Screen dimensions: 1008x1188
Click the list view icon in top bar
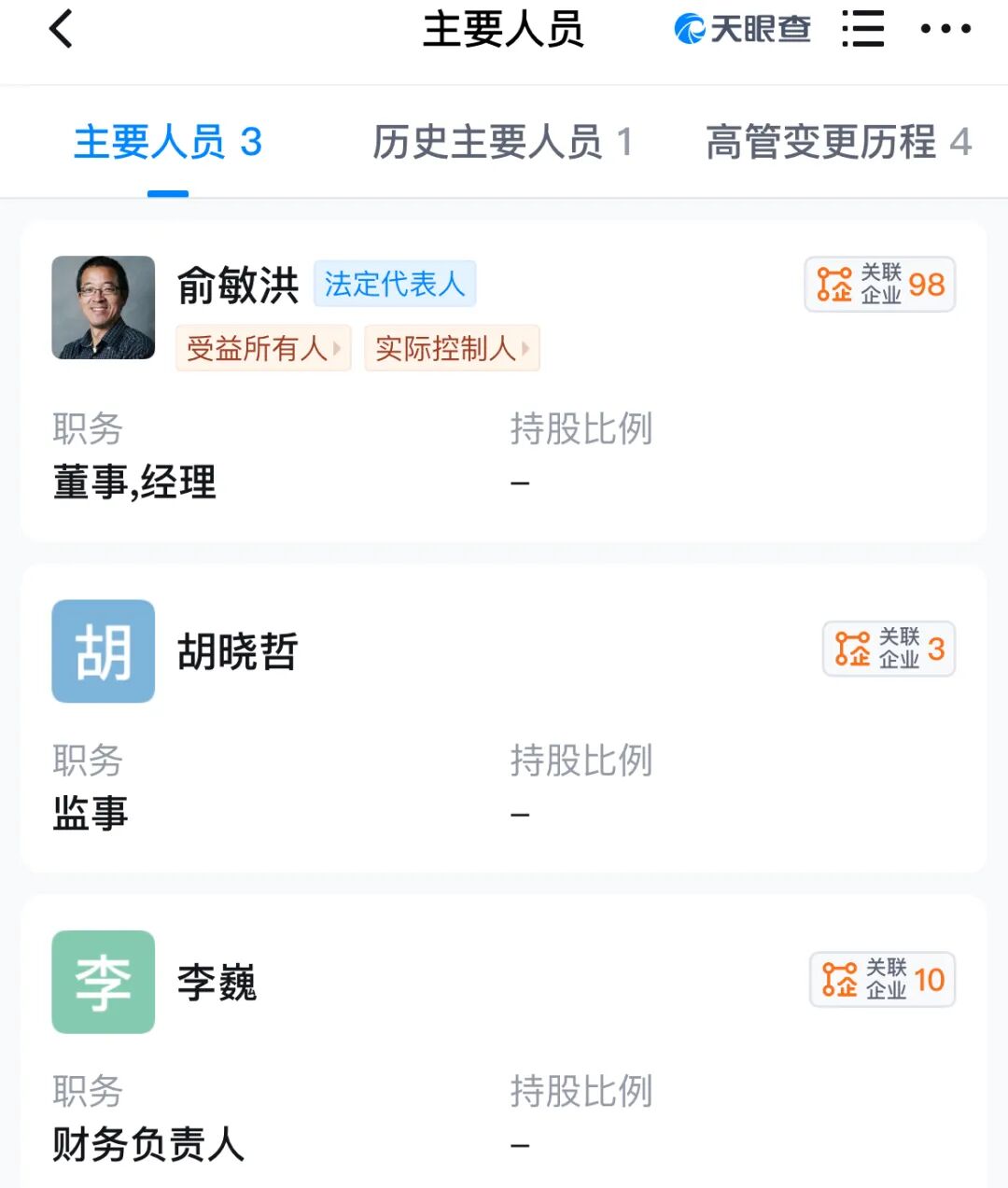click(863, 28)
